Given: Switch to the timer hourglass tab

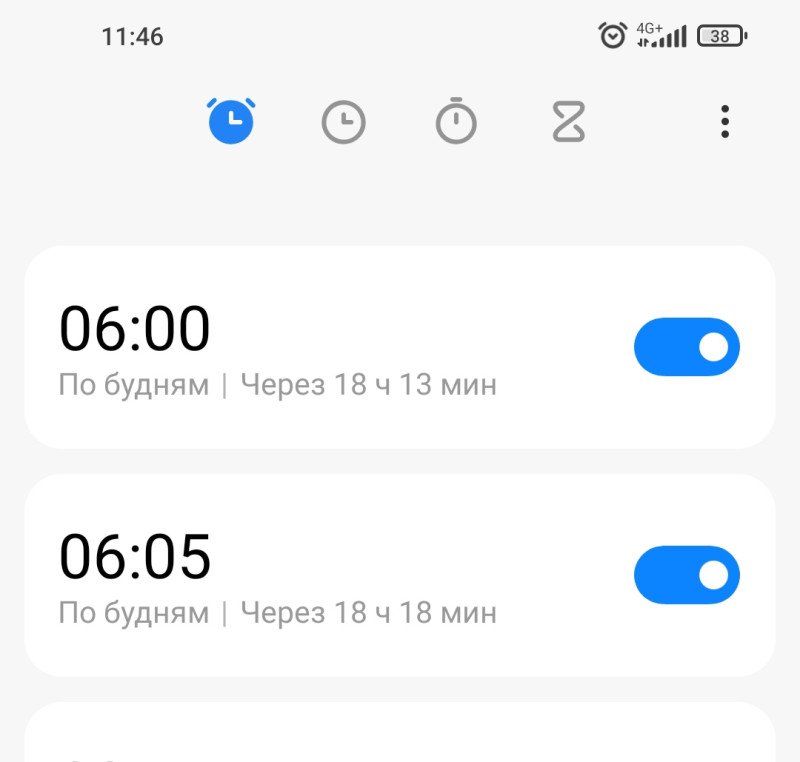Looking at the screenshot, I should (568, 122).
